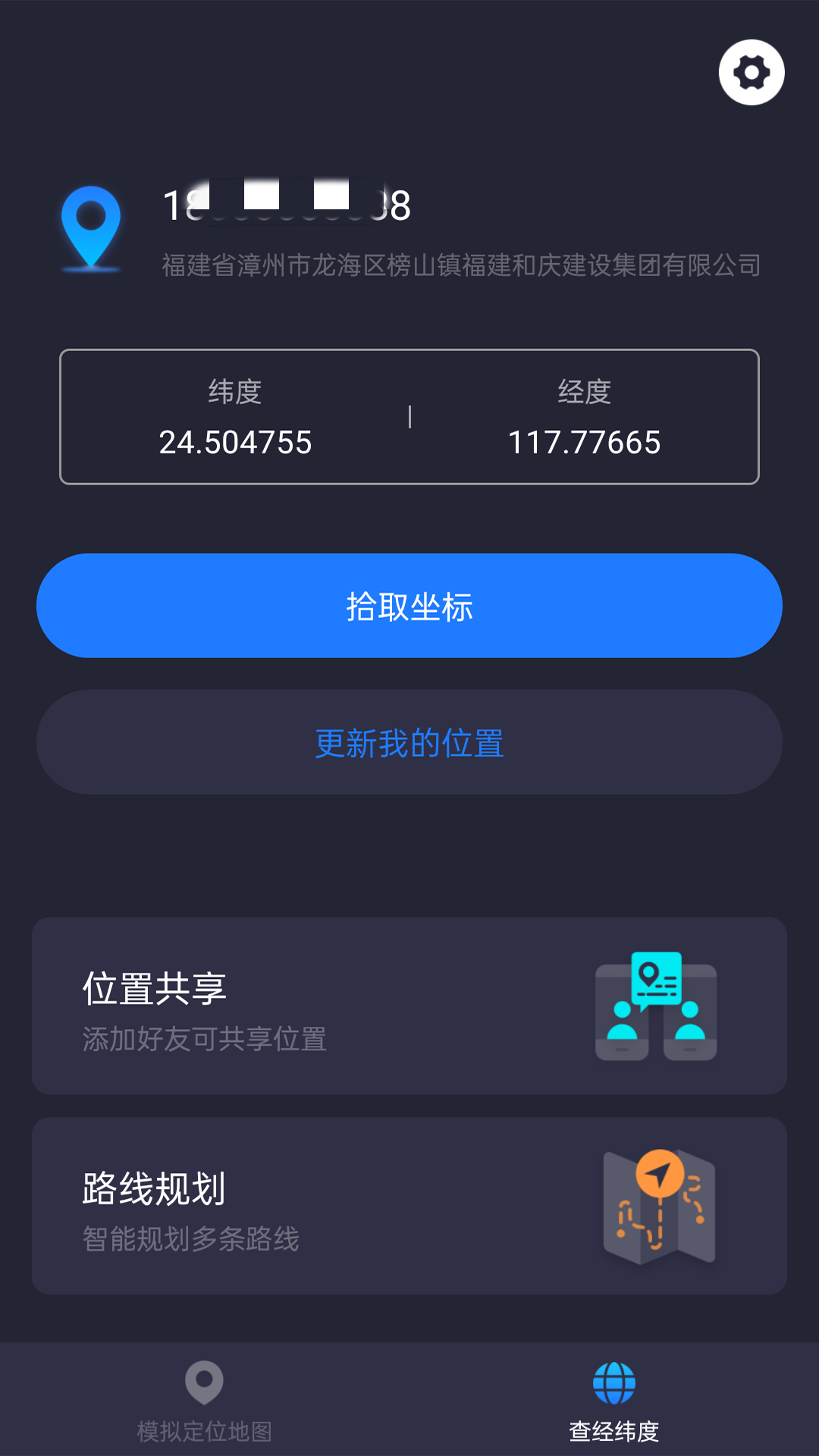Viewport: 819px width, 1456px height.
Task: Open the settings gear icon
Action: point(750,71)
